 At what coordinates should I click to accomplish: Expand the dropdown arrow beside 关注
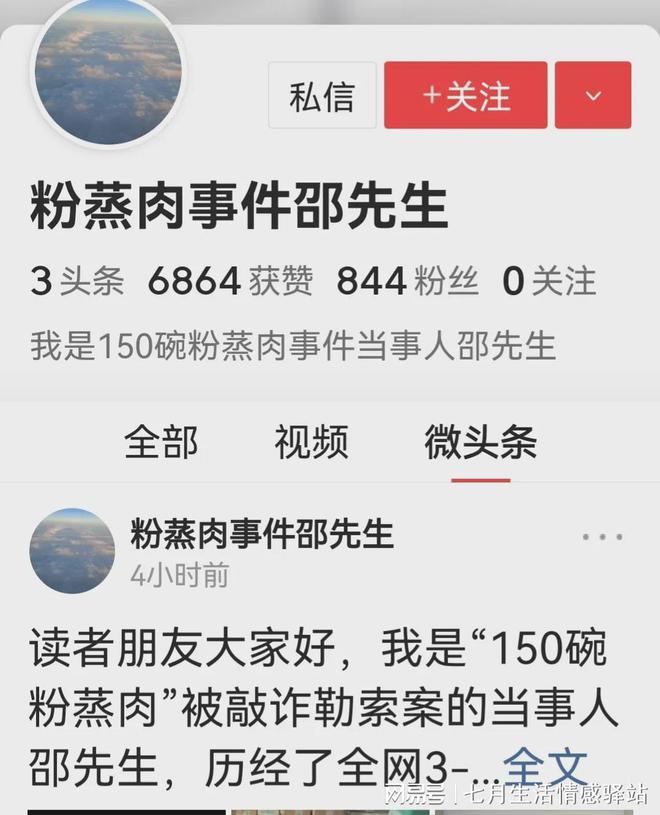(x=593, y=96)
